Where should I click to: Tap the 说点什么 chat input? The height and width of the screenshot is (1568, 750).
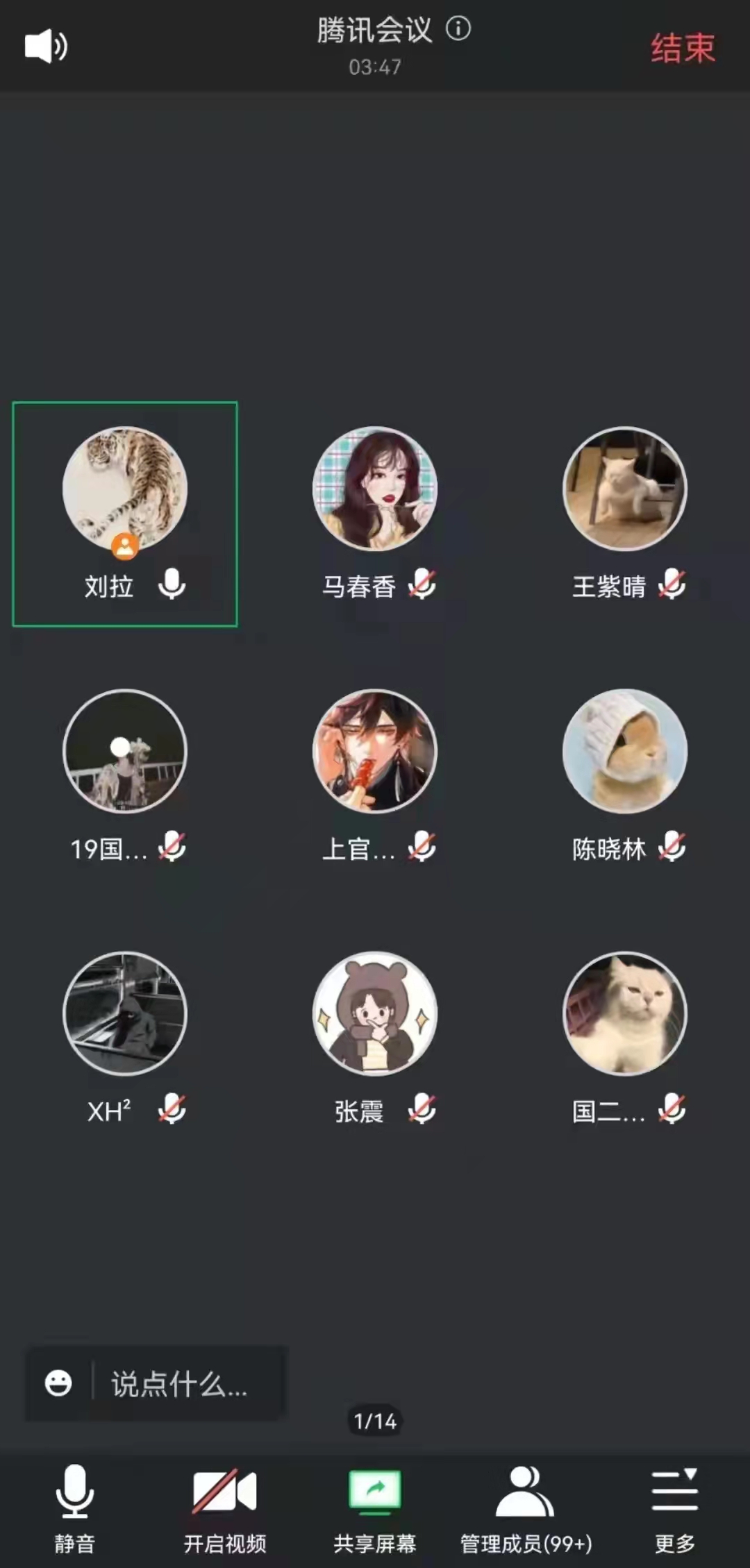tap(181, 1384)
